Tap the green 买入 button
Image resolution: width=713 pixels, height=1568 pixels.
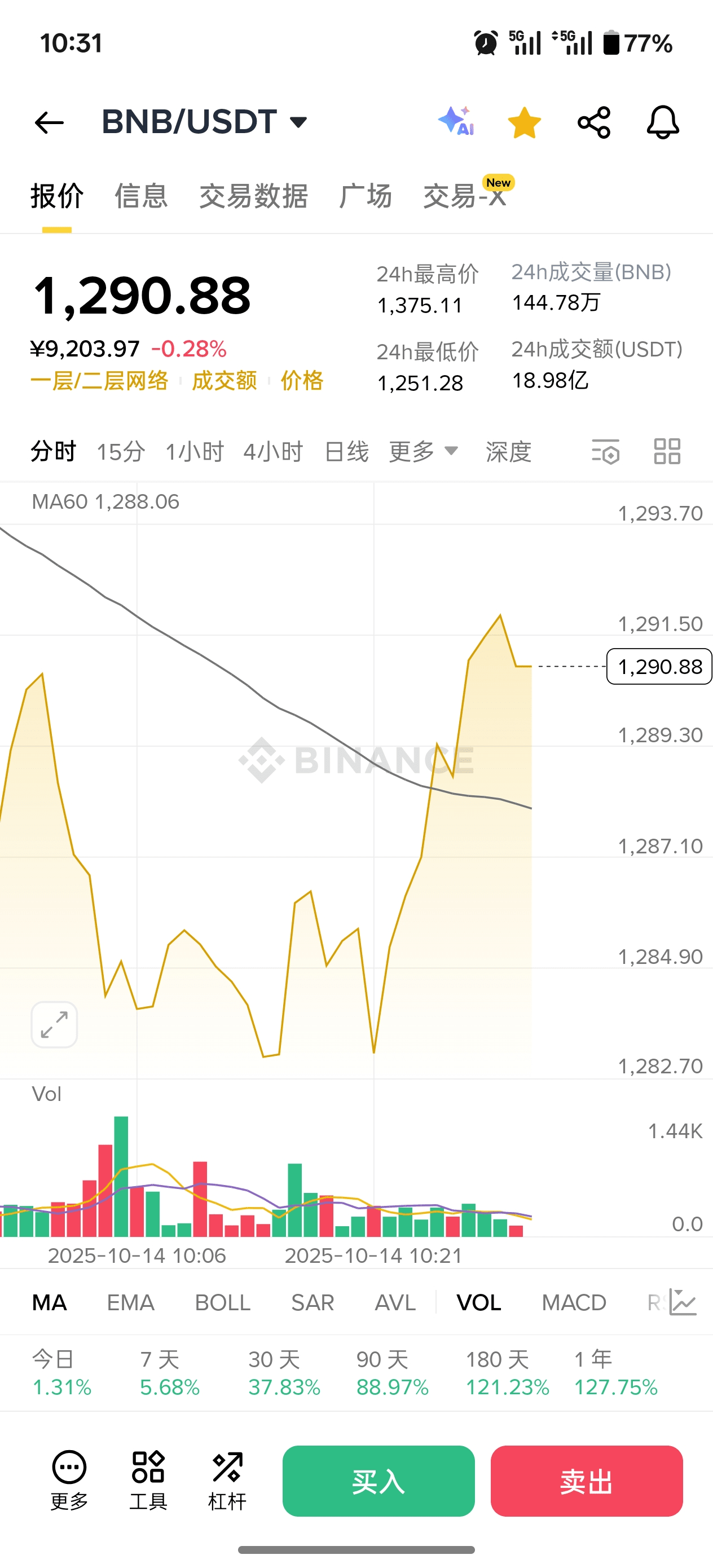point(378,1481)
